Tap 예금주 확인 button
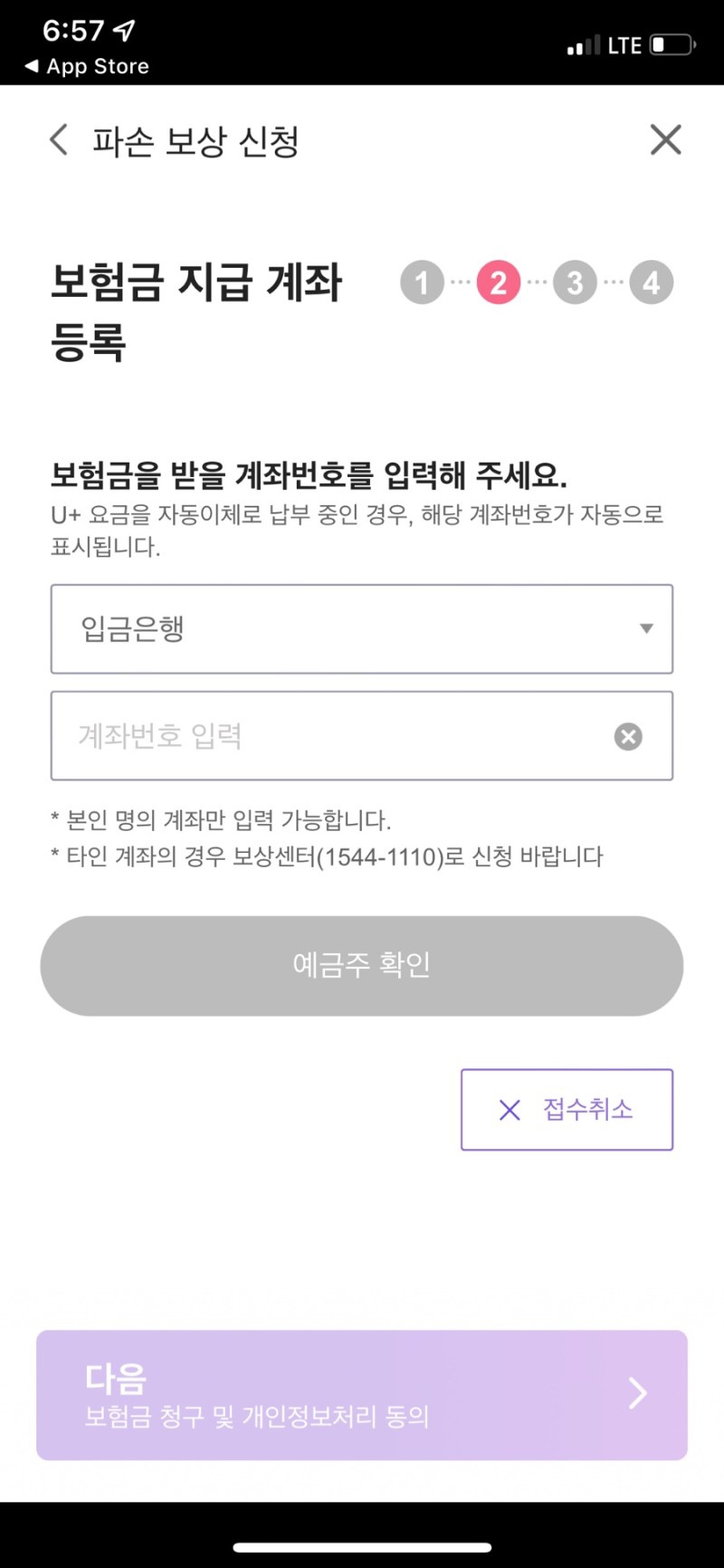The image size is (724, 1568). point(362,965)
